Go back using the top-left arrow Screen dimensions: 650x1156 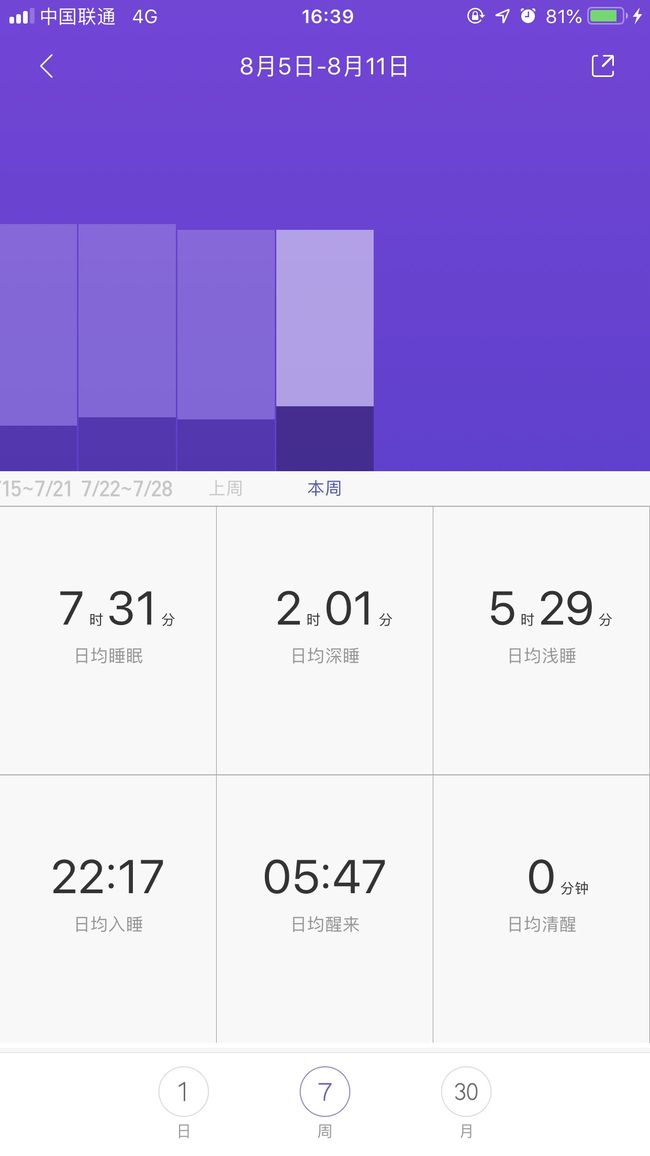[x=46, y=66]
